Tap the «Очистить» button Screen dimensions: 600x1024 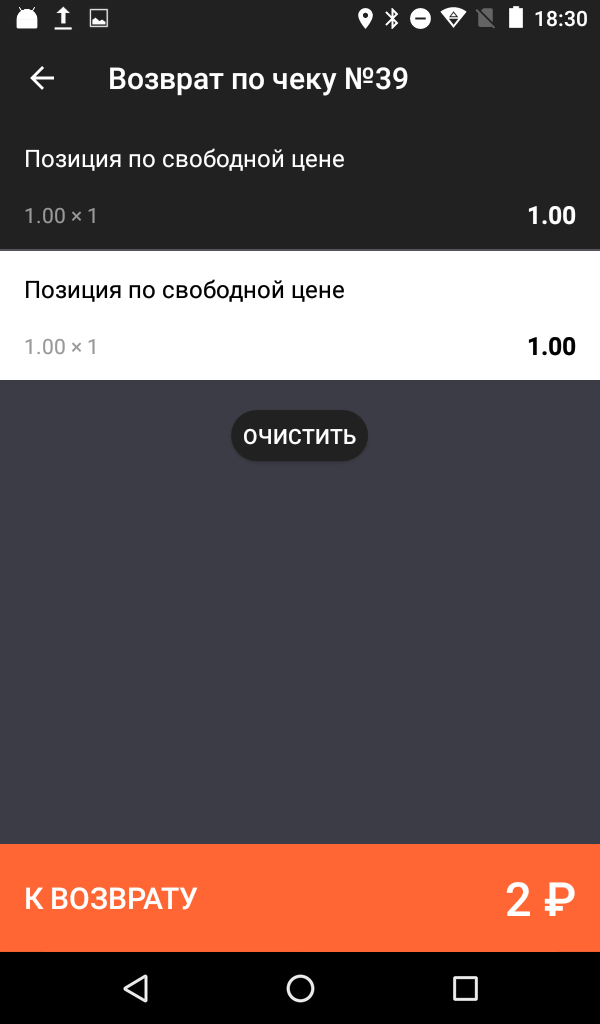(300, 436)
